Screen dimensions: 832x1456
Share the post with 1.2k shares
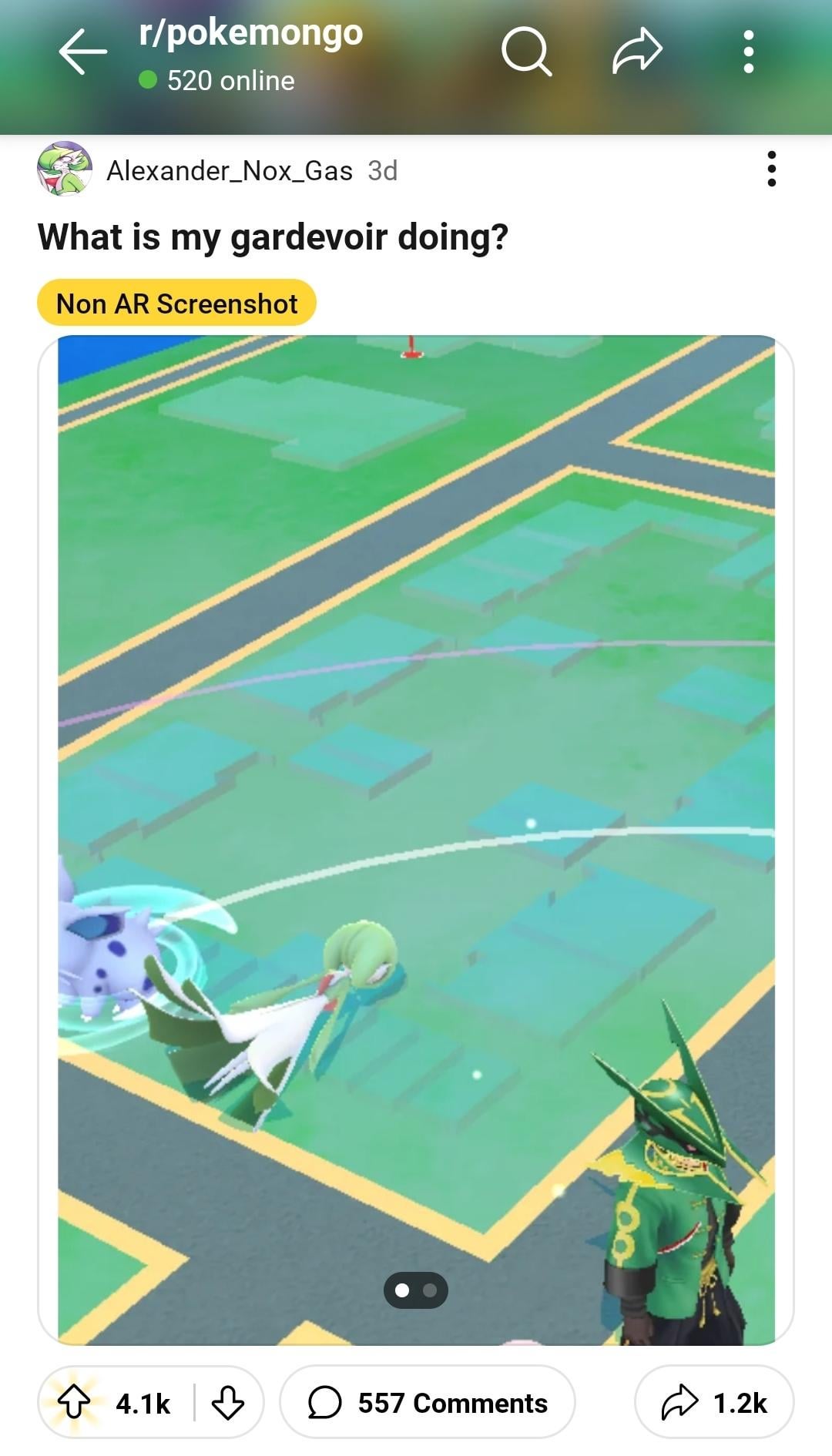coord(713,1403)
